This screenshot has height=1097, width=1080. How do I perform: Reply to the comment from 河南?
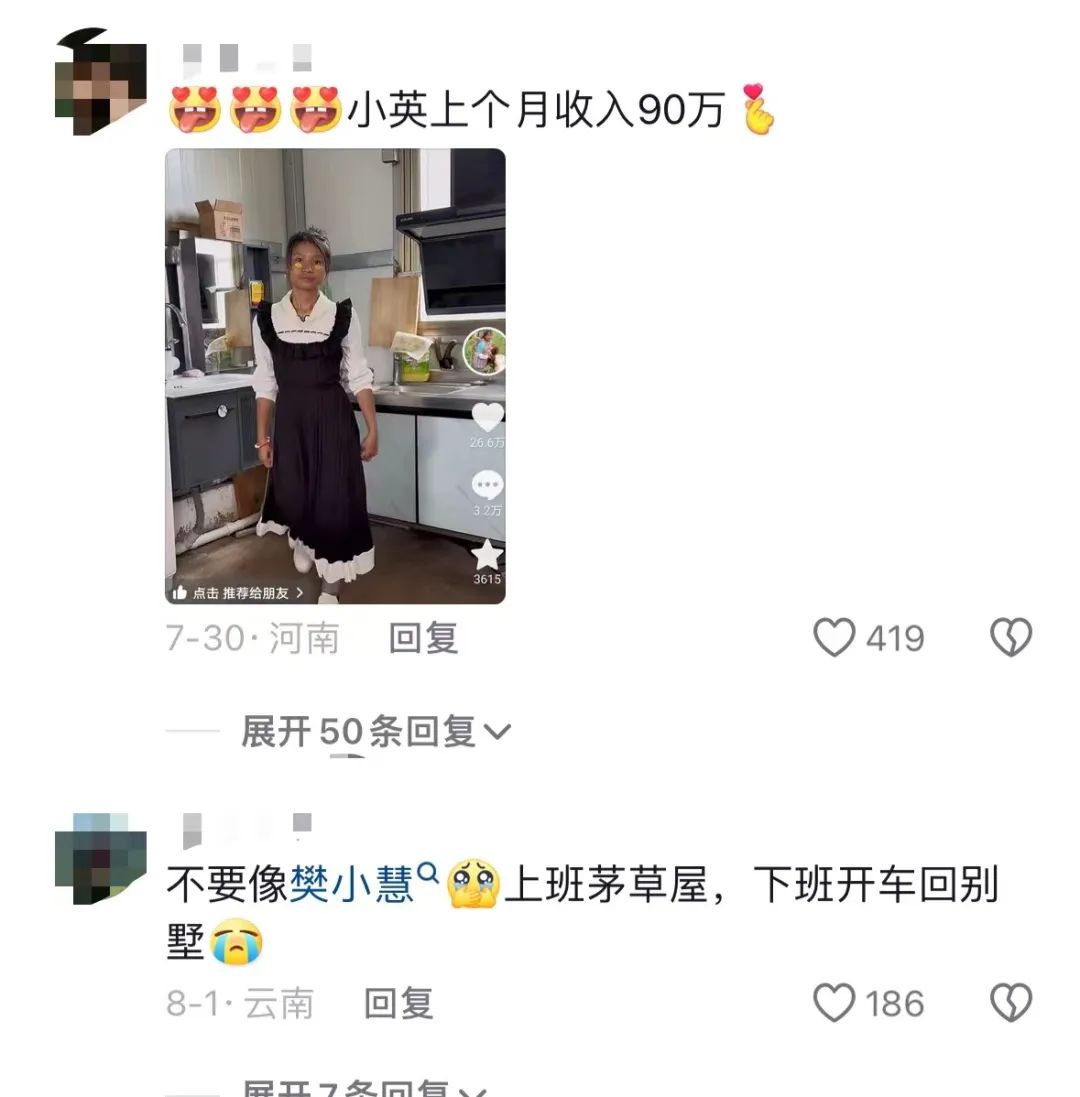coord(422,638)
